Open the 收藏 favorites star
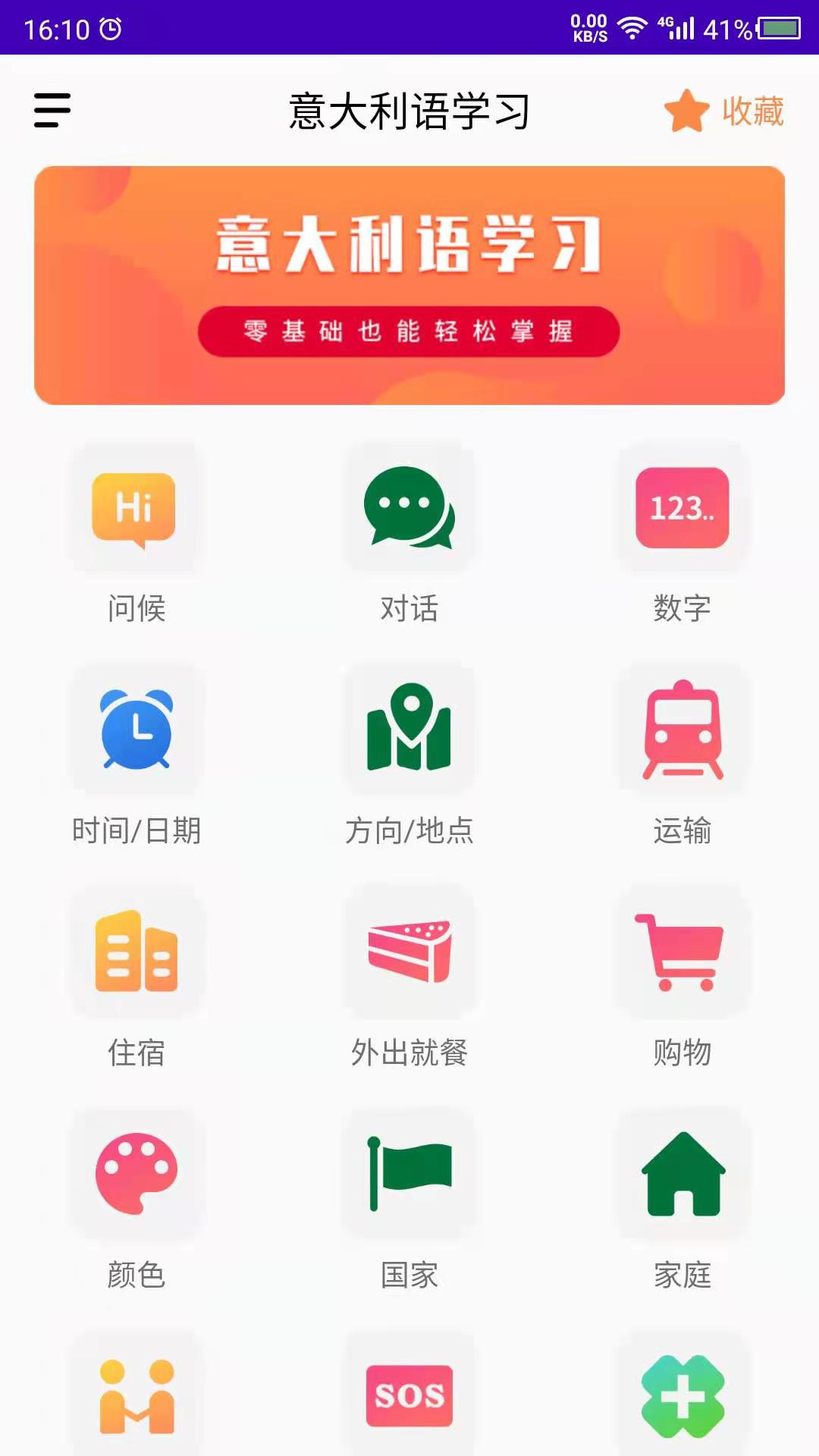 (721, 112)
